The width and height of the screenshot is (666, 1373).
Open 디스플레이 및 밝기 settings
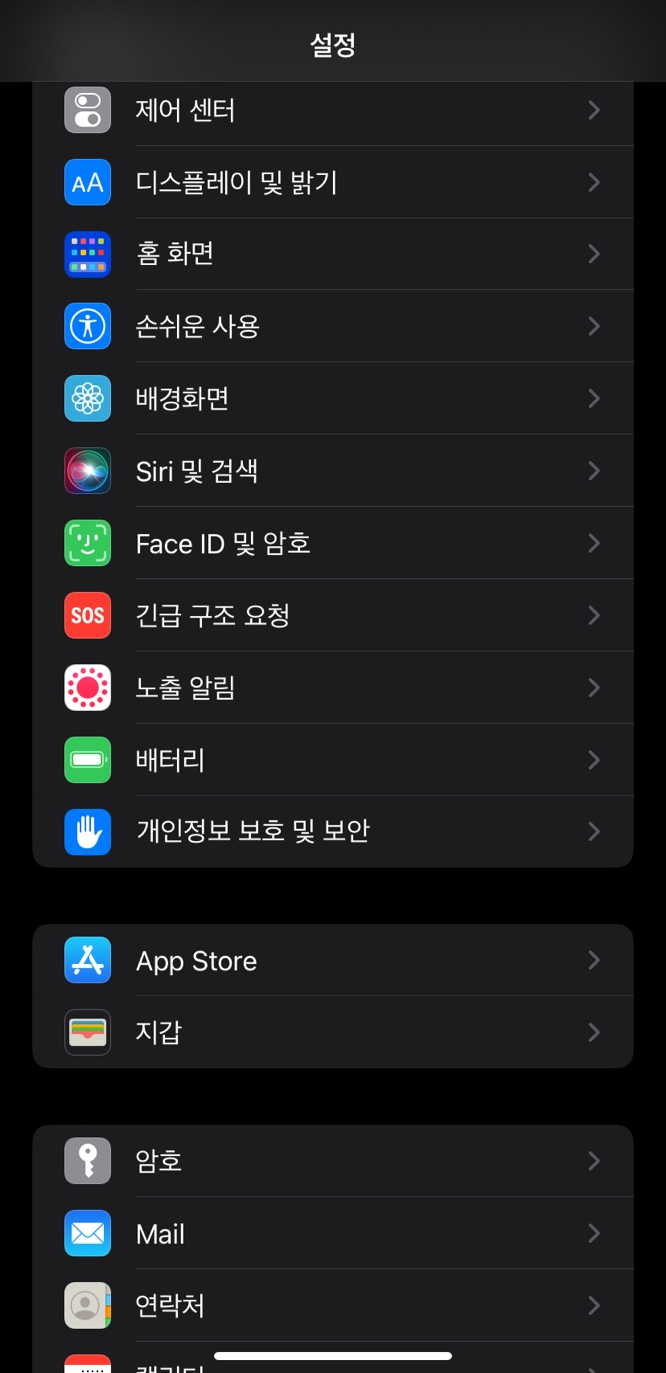(333, 182)
